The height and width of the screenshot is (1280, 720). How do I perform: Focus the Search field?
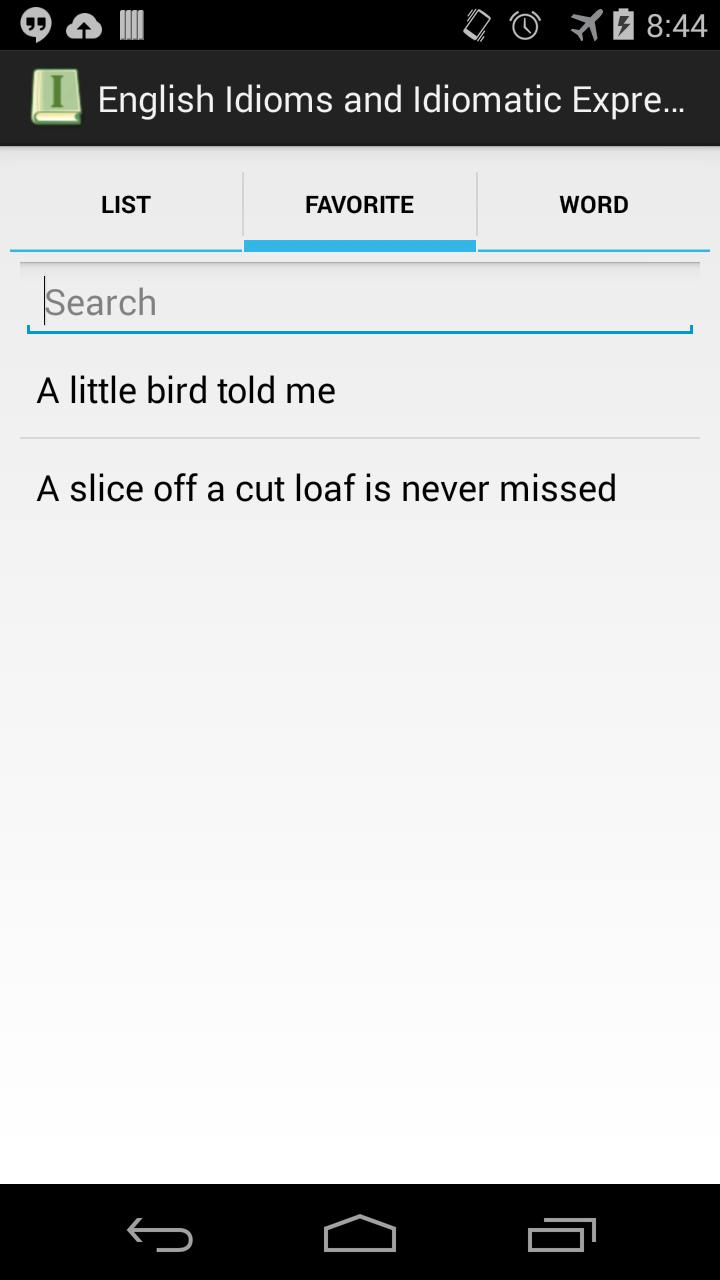pyautogui.click(x=360, y=302)
